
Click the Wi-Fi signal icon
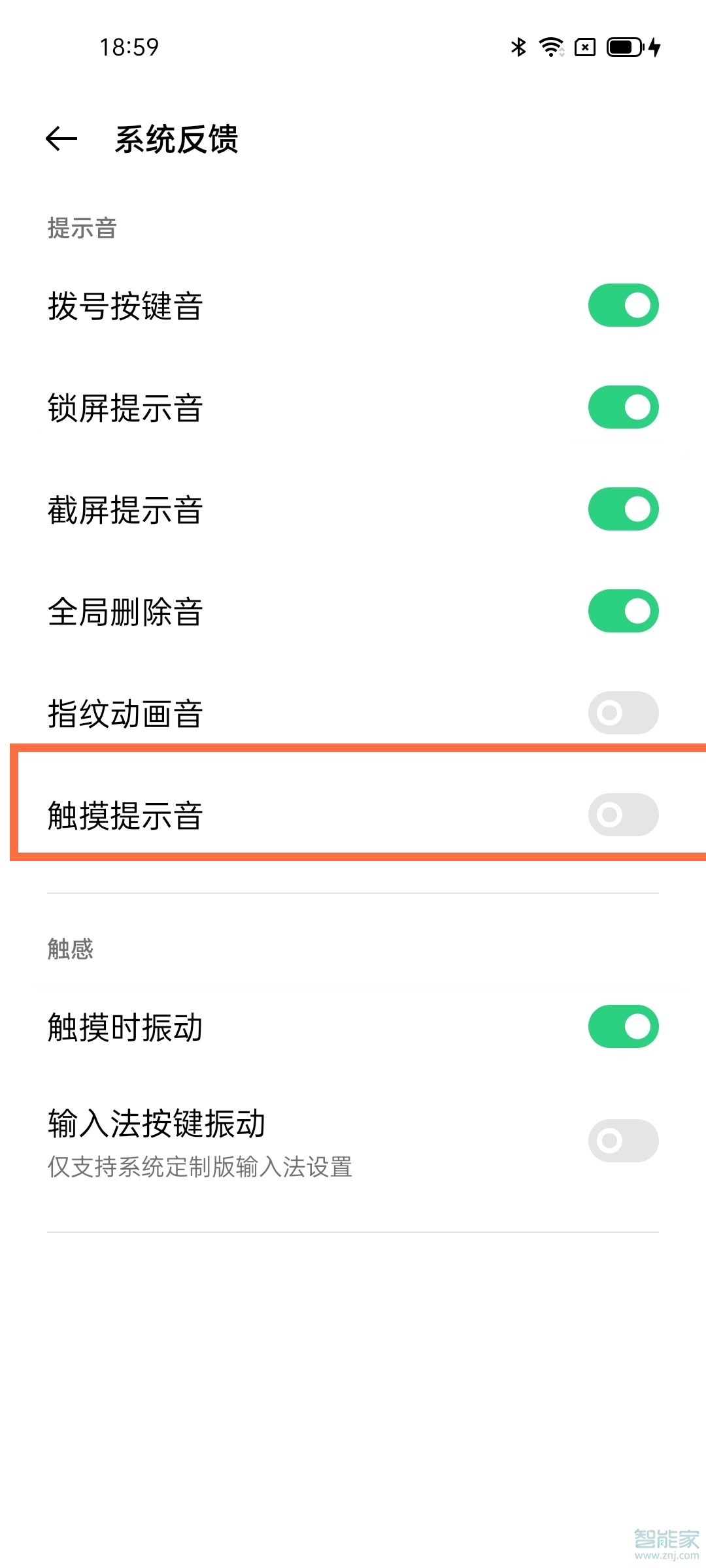[551, 47]
